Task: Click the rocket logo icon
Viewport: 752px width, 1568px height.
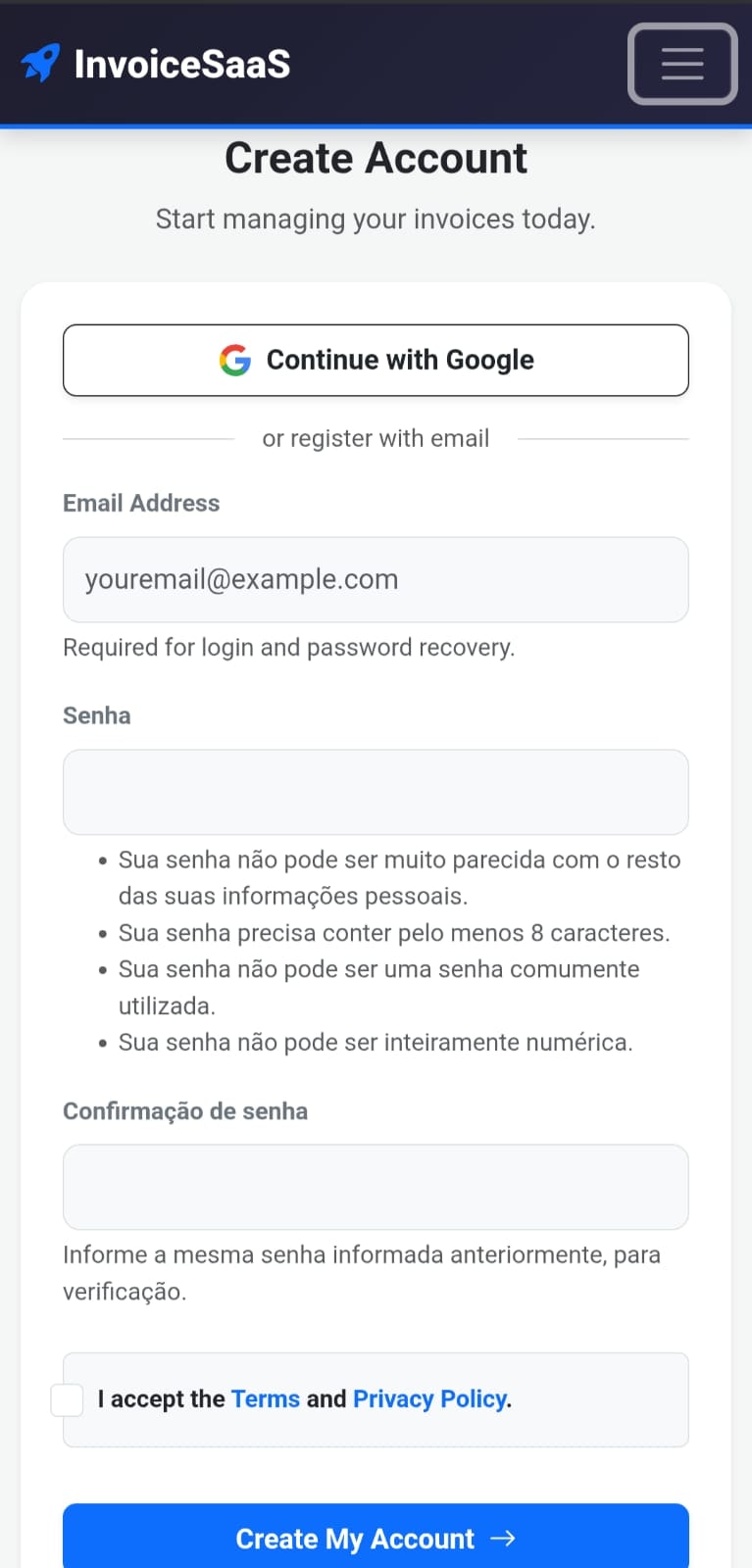Action: (x=41, y=63)
